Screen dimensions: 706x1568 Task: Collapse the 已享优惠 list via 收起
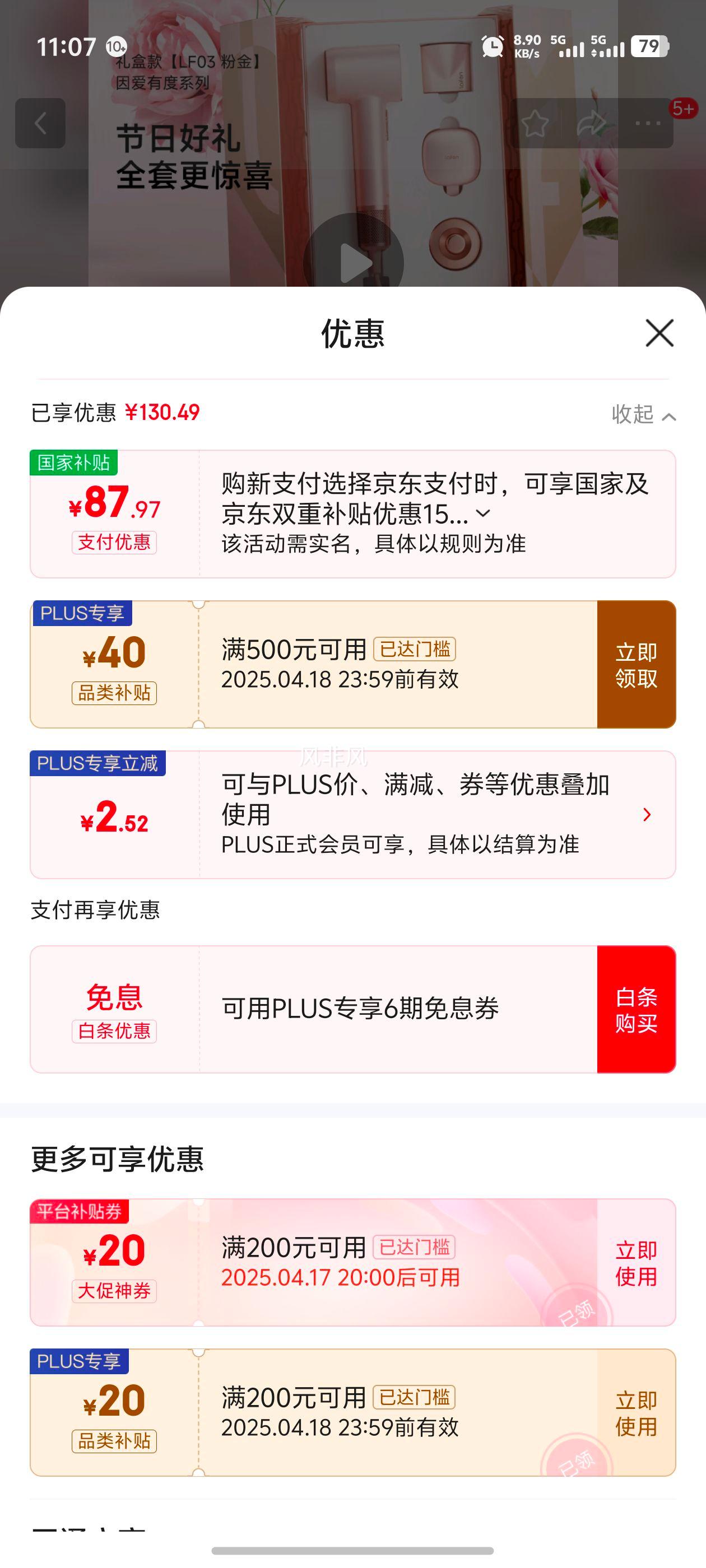point(643,414)
